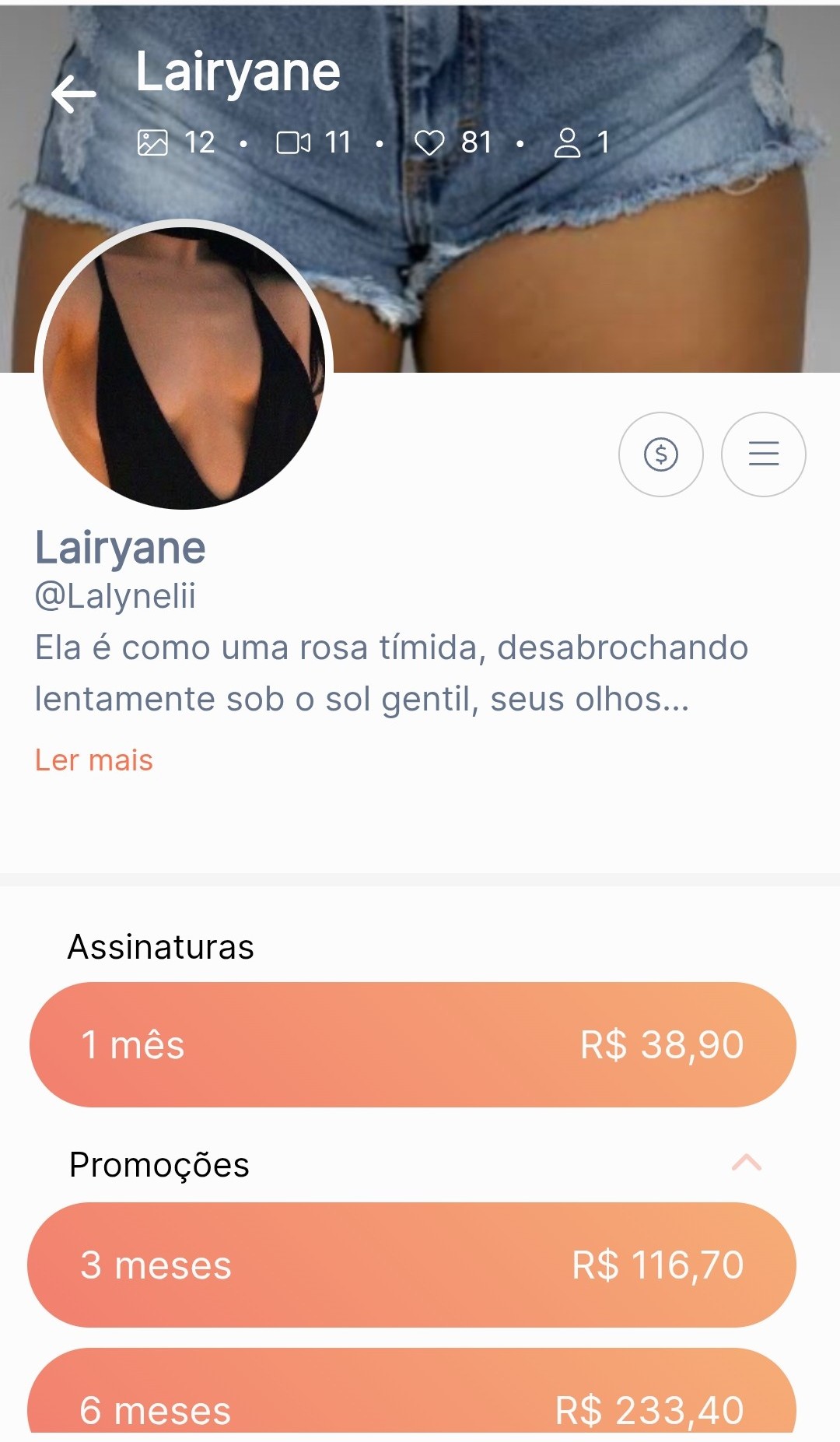Image resolution: width=840 pixels, height=1442 pixels.
Task: Choose the 6 meses plan for R$ 233,40
Action: (x=411, y=1391)
